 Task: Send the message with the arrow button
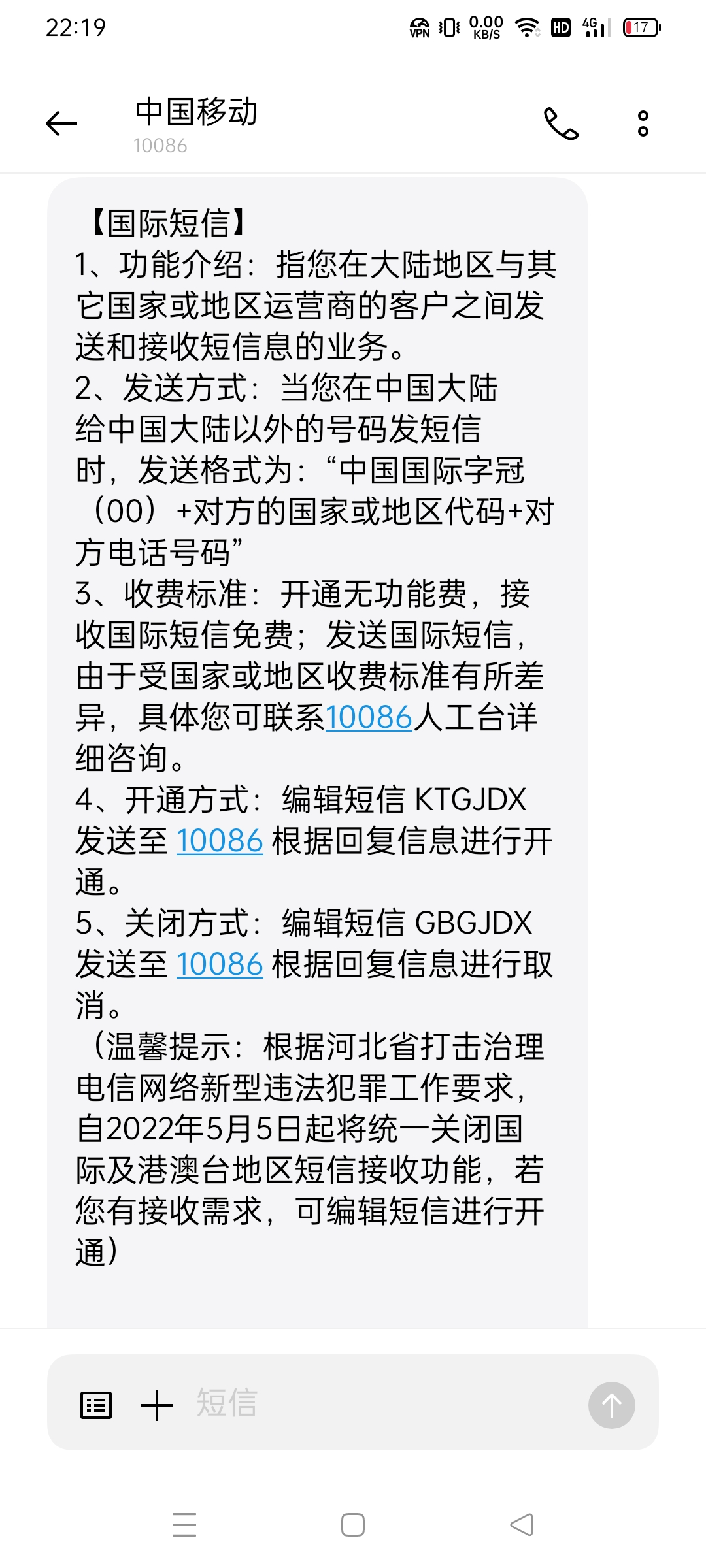pos(612,1405)
